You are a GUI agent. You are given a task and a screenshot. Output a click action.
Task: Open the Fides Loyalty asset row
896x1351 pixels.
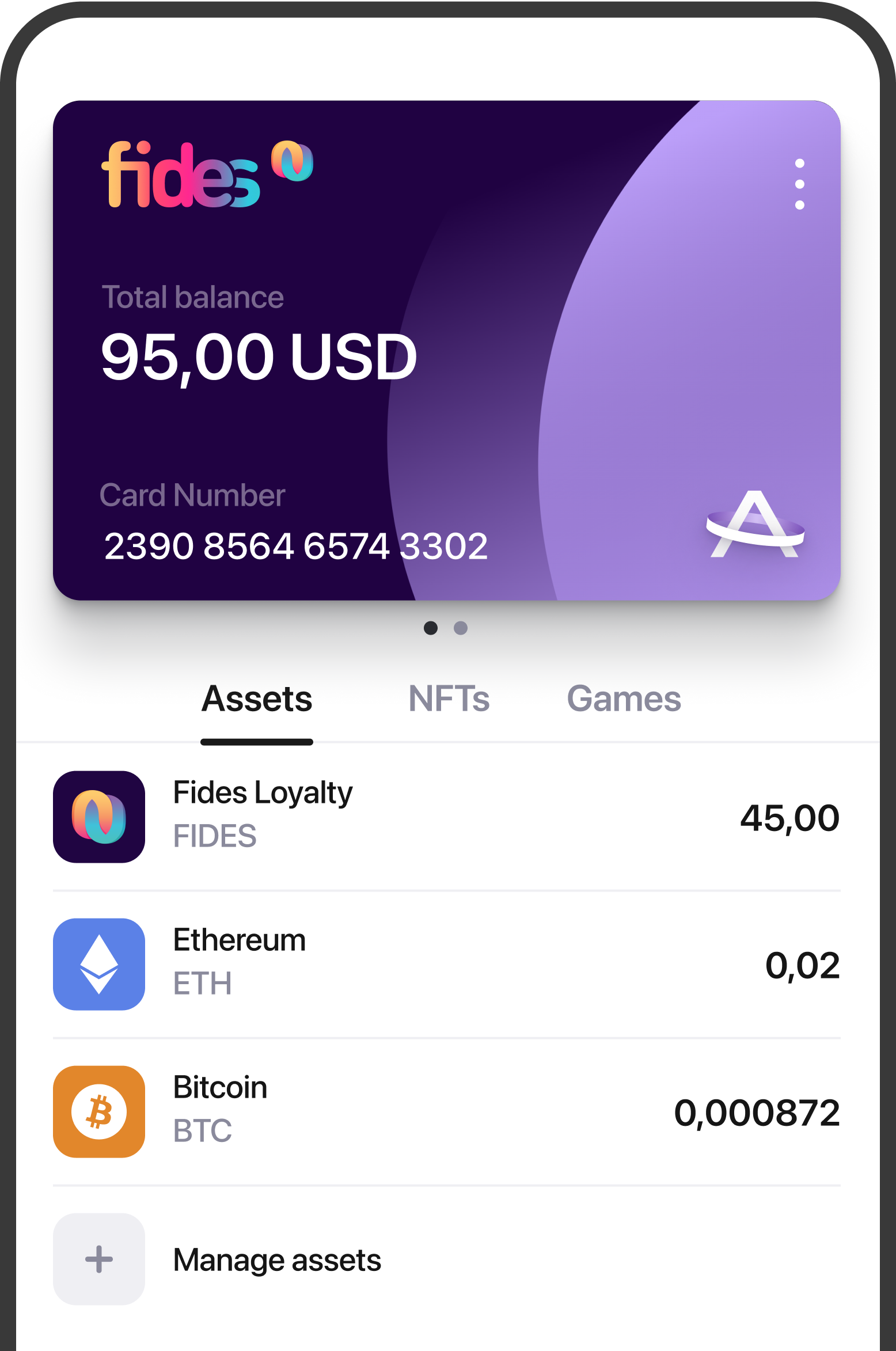(x=446, y=817)
